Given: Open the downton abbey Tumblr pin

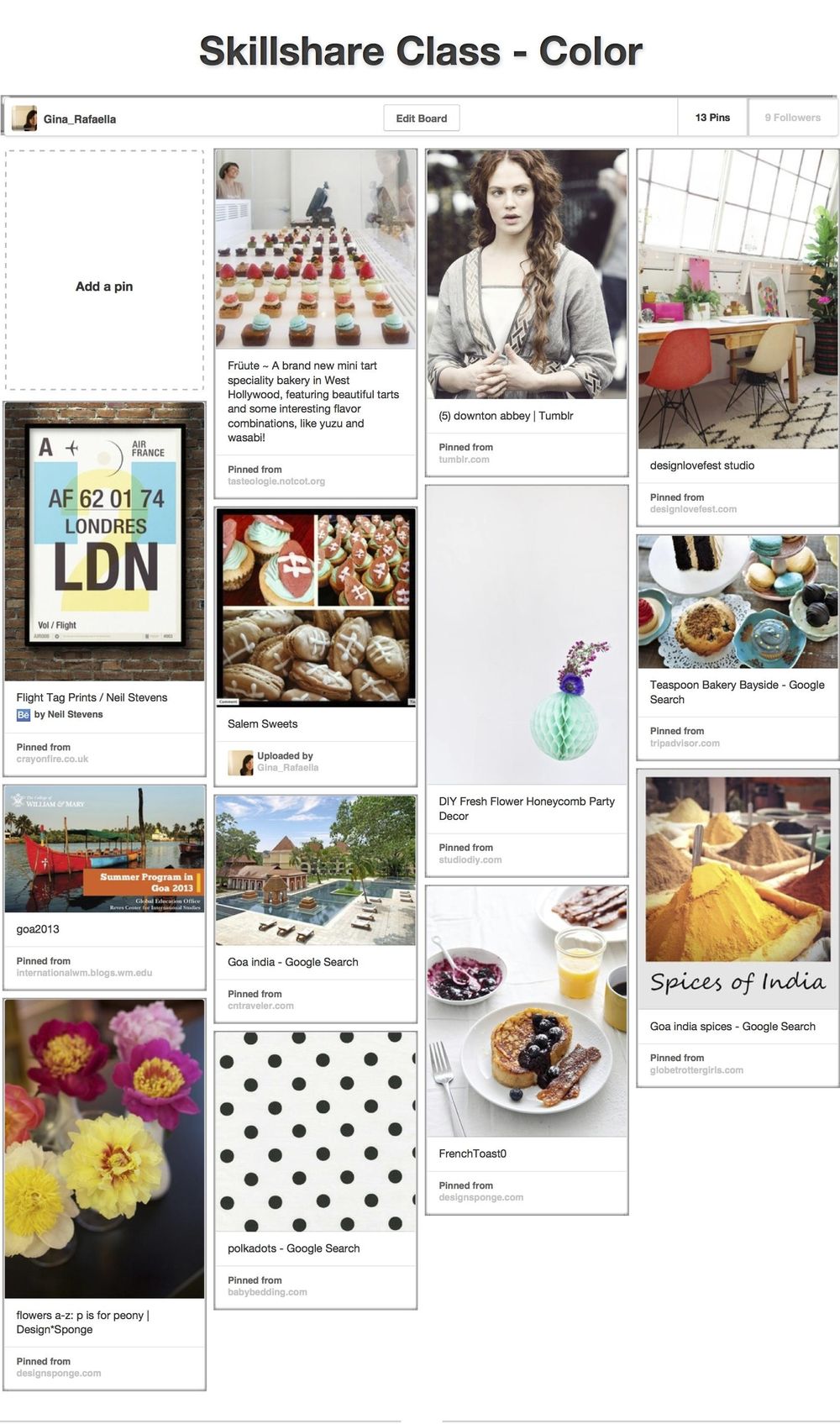Looking at the screenshot, I should 527,274.
